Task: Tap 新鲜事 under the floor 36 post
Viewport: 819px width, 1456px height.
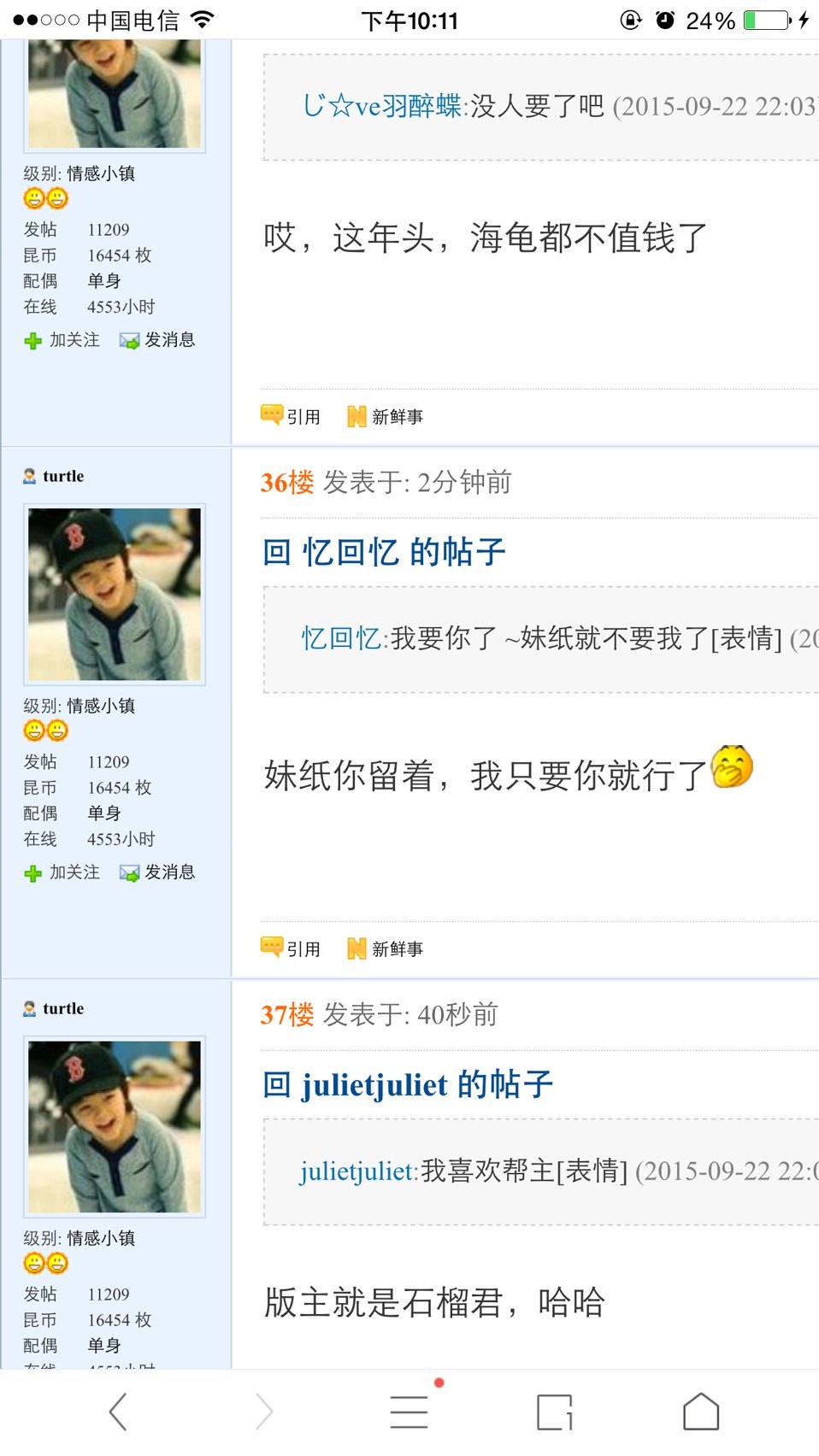Action: pos(386,948)
